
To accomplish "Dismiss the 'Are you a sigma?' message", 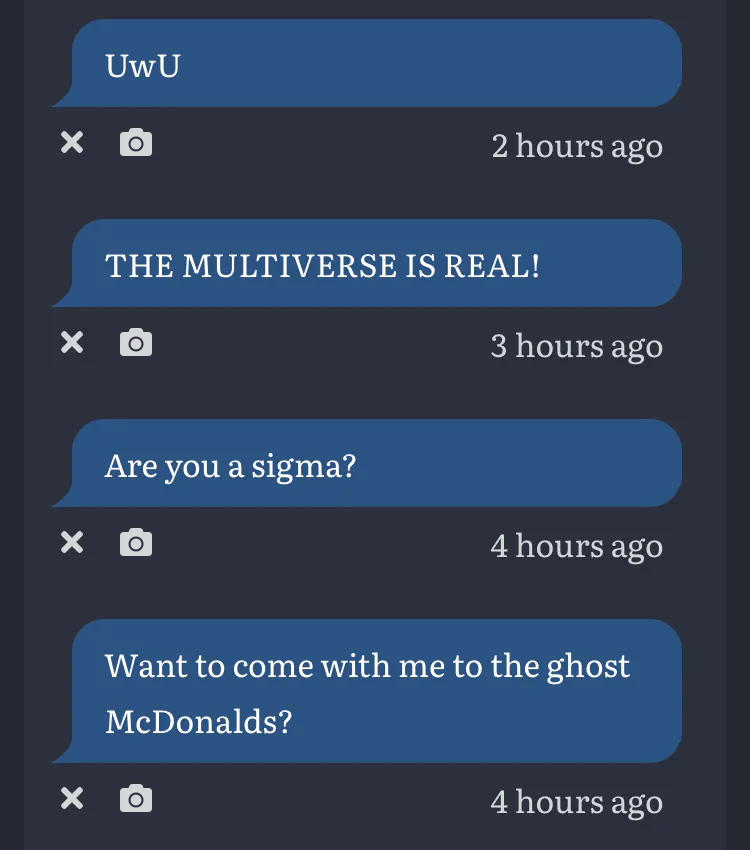I will [x=72, y=543].
